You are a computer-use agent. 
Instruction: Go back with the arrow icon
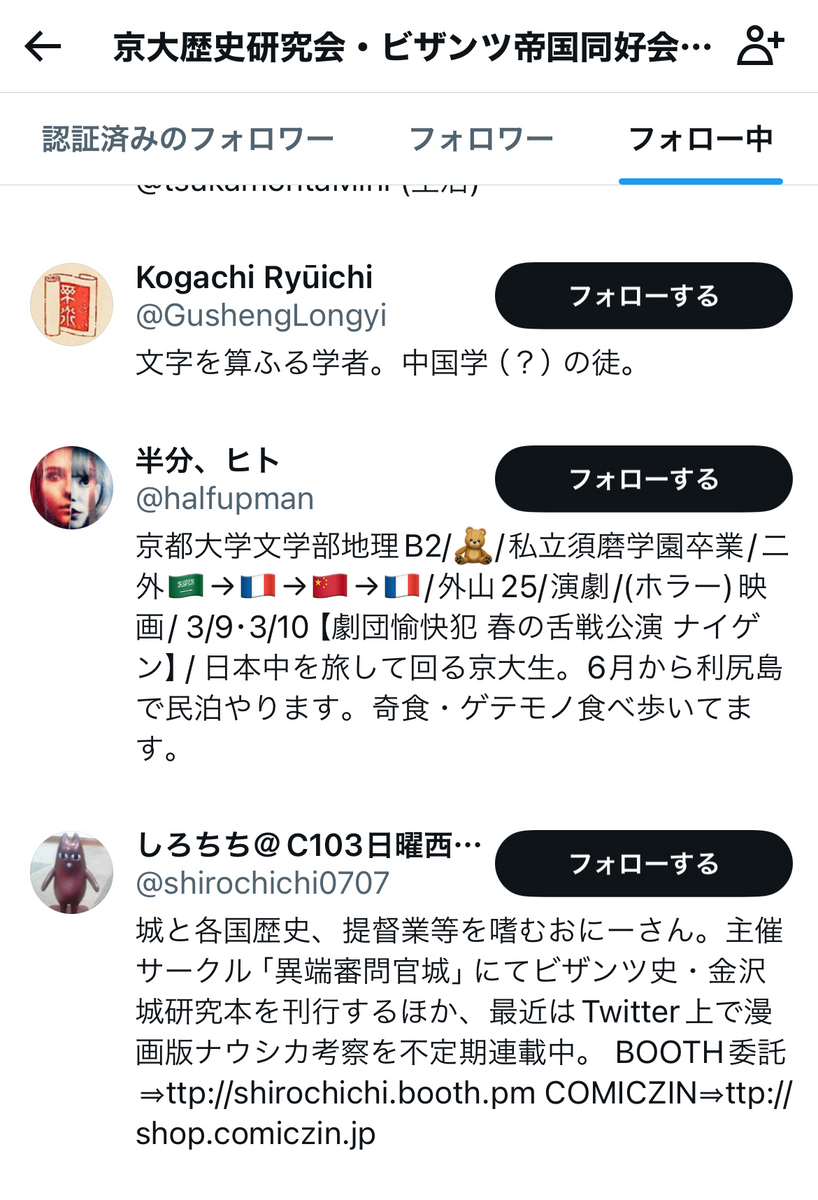click(x=43, y=46)
